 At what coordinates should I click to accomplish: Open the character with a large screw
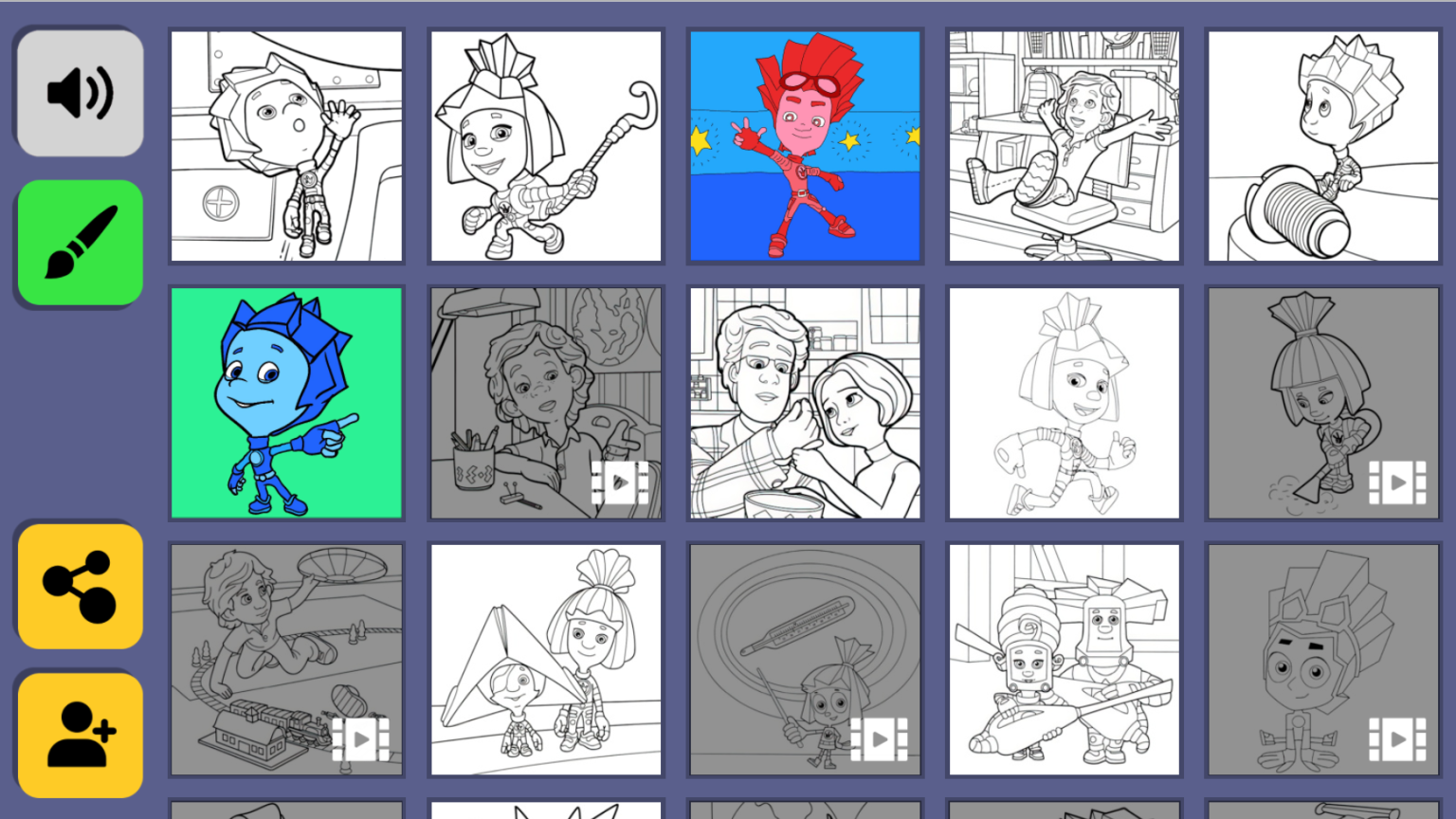(x=1323, y=146)
